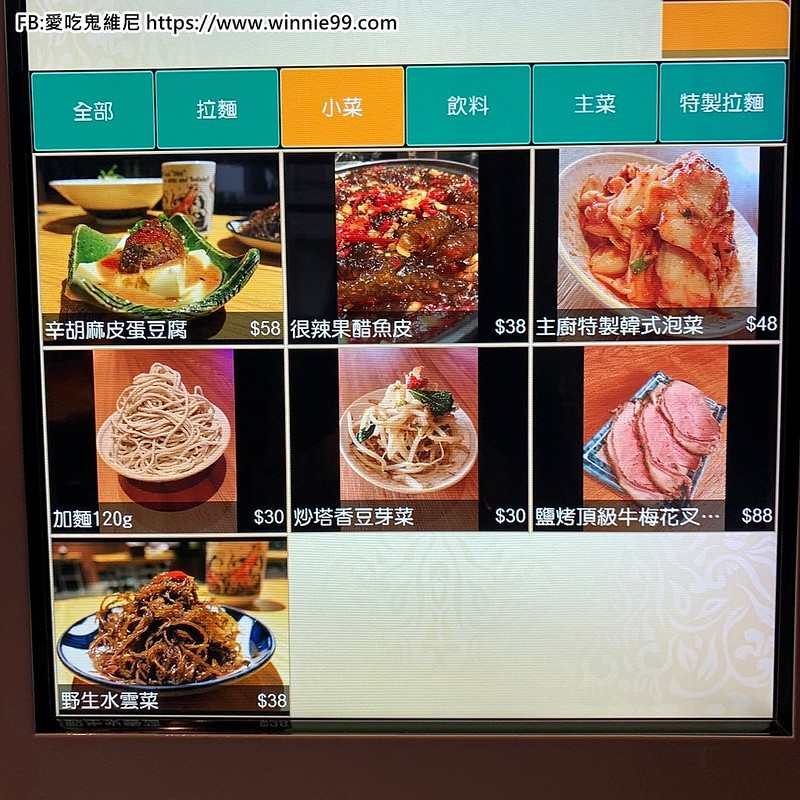Pick the 炒塔香豆芽菜 side dish
800x800 pixels.
(409, 438)
